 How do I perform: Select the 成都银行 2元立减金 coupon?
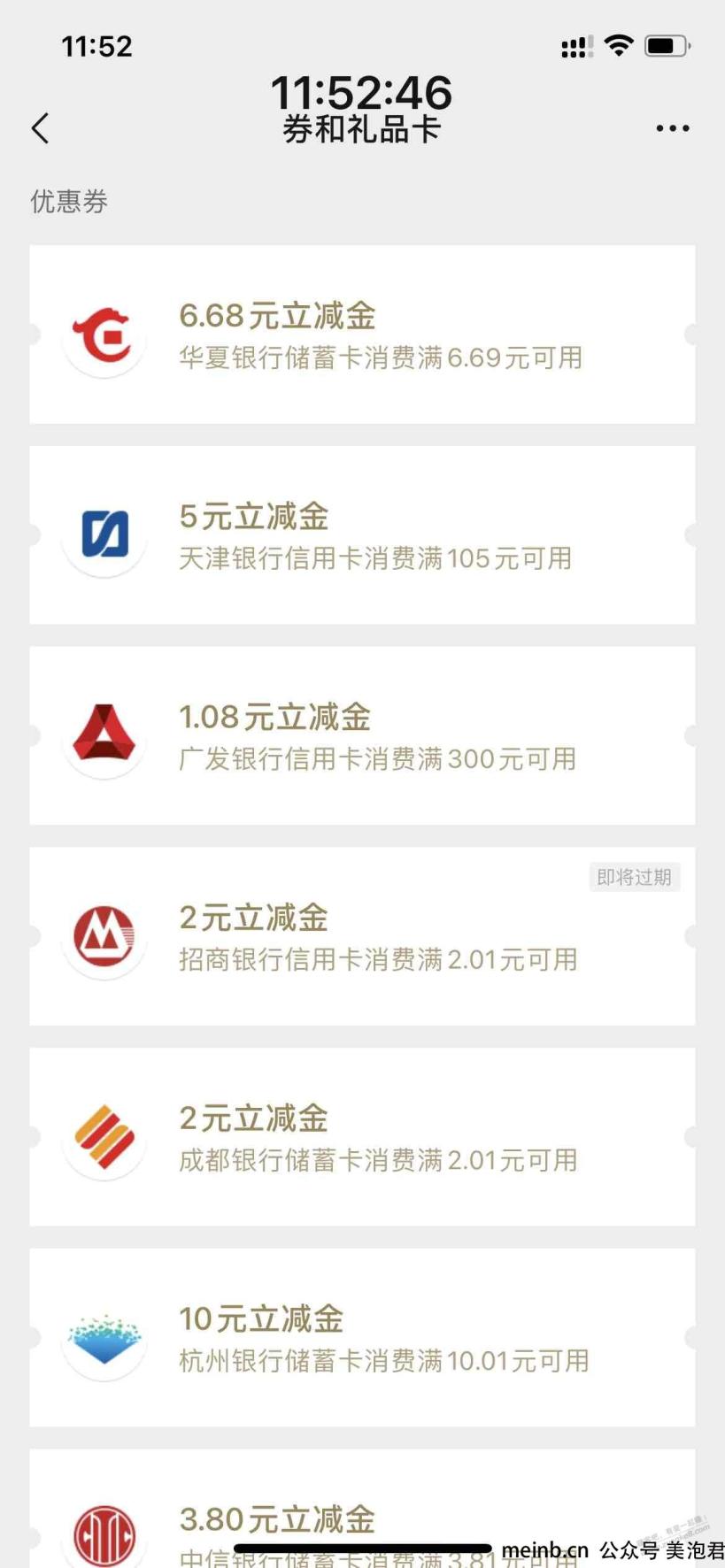tap(362, 1137)
